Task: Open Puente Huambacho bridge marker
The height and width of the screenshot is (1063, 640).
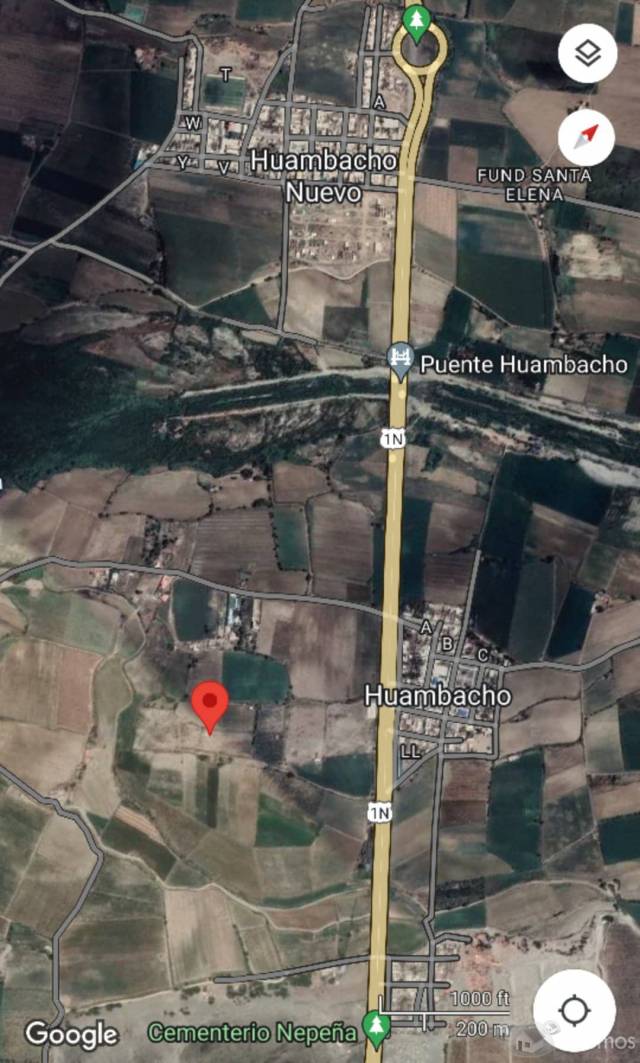Action: pos(401,360)
